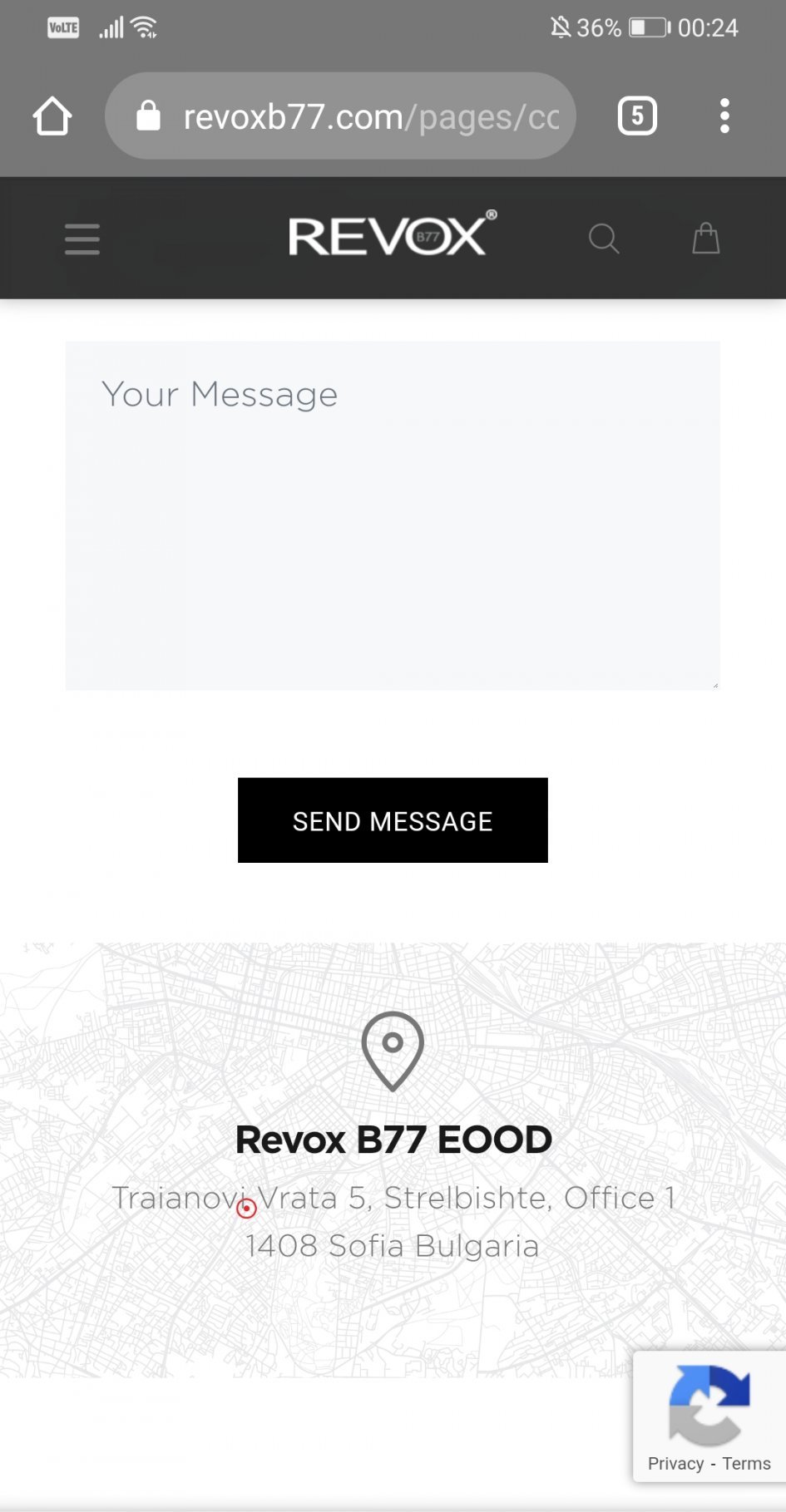The width and height of the screenshot is (786, 1512).
Task: Open the browser tab switcher
Action: (x=637, y=116)
